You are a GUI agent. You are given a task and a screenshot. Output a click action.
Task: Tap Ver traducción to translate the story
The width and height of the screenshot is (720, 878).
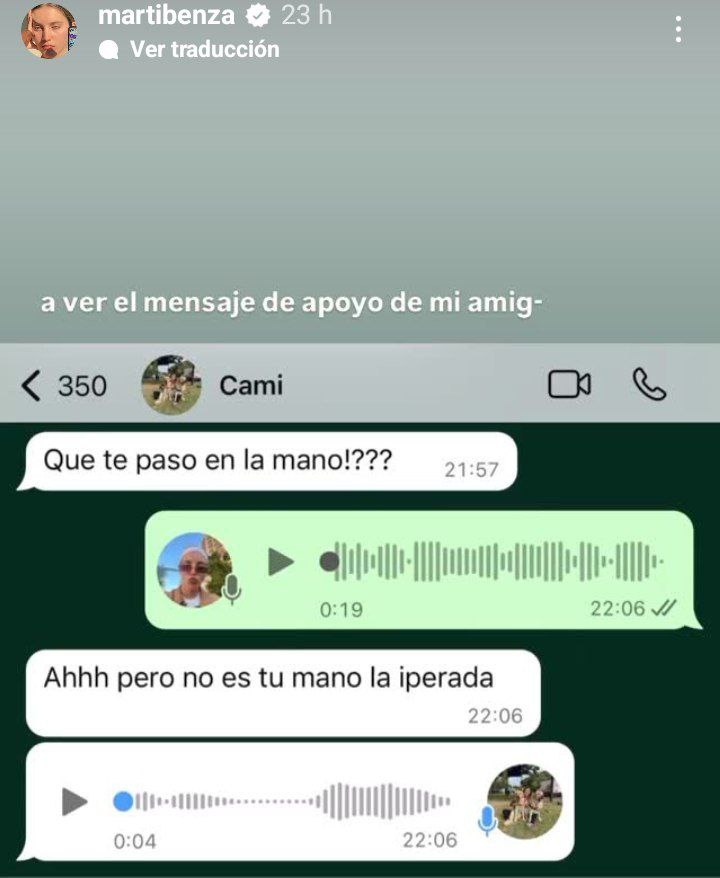pos(204,49)
